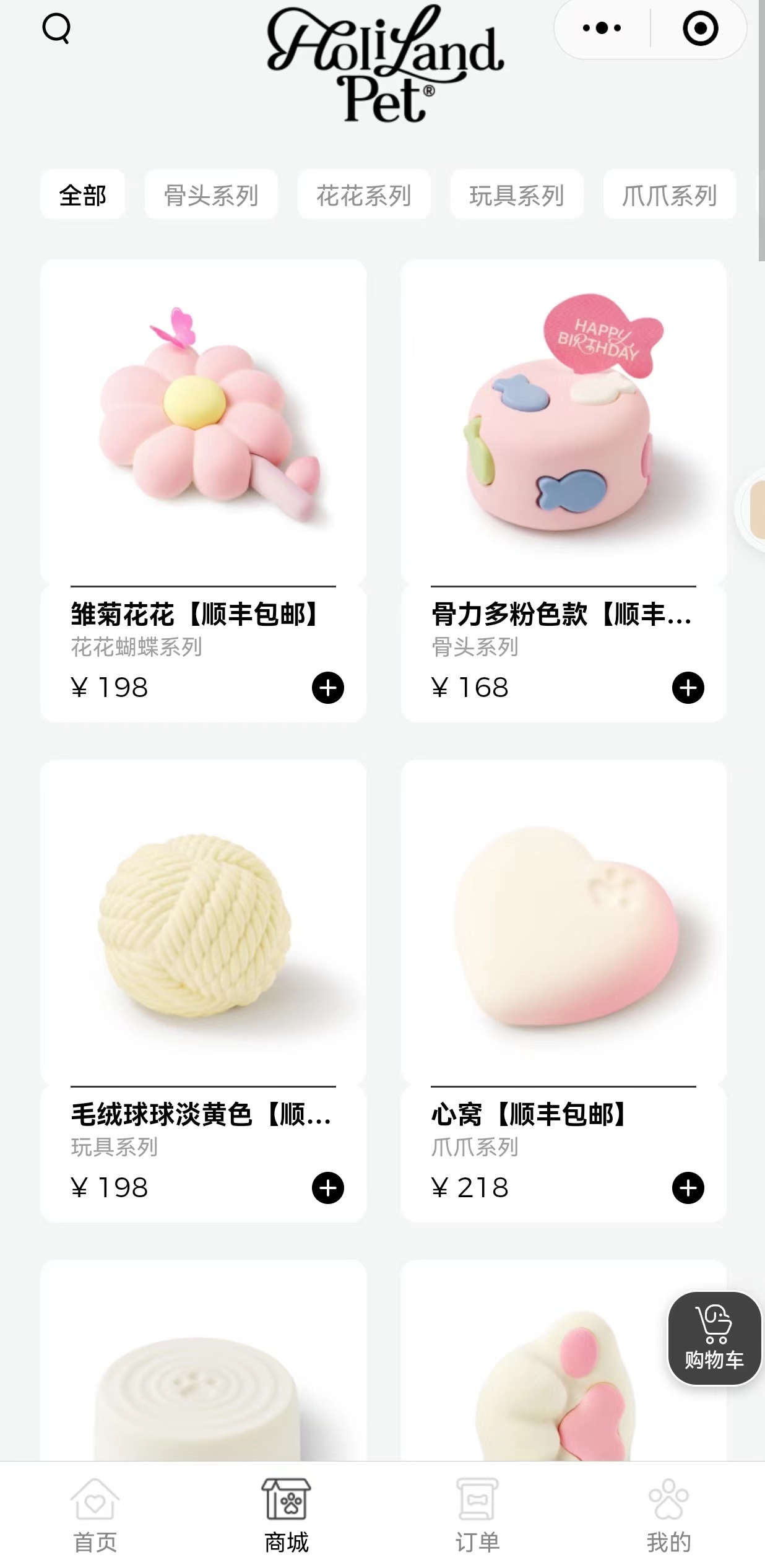This screenshot has width=765, height=1568.
Task: Tap the mini-program close capsule icon
Action: click(700, 28)
